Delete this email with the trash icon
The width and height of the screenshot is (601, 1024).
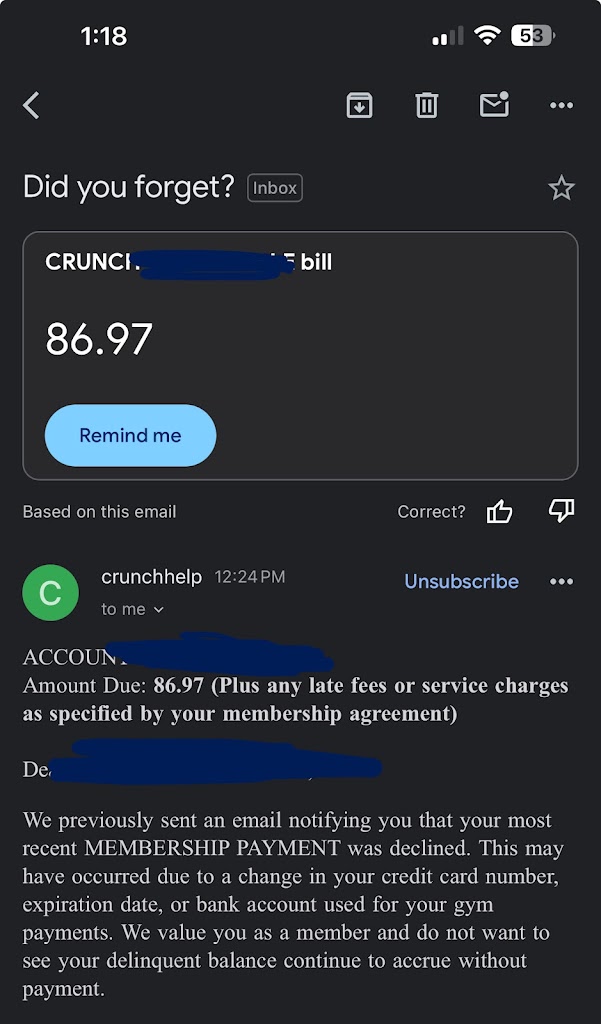pyautogui.click(x=427, y=105)
